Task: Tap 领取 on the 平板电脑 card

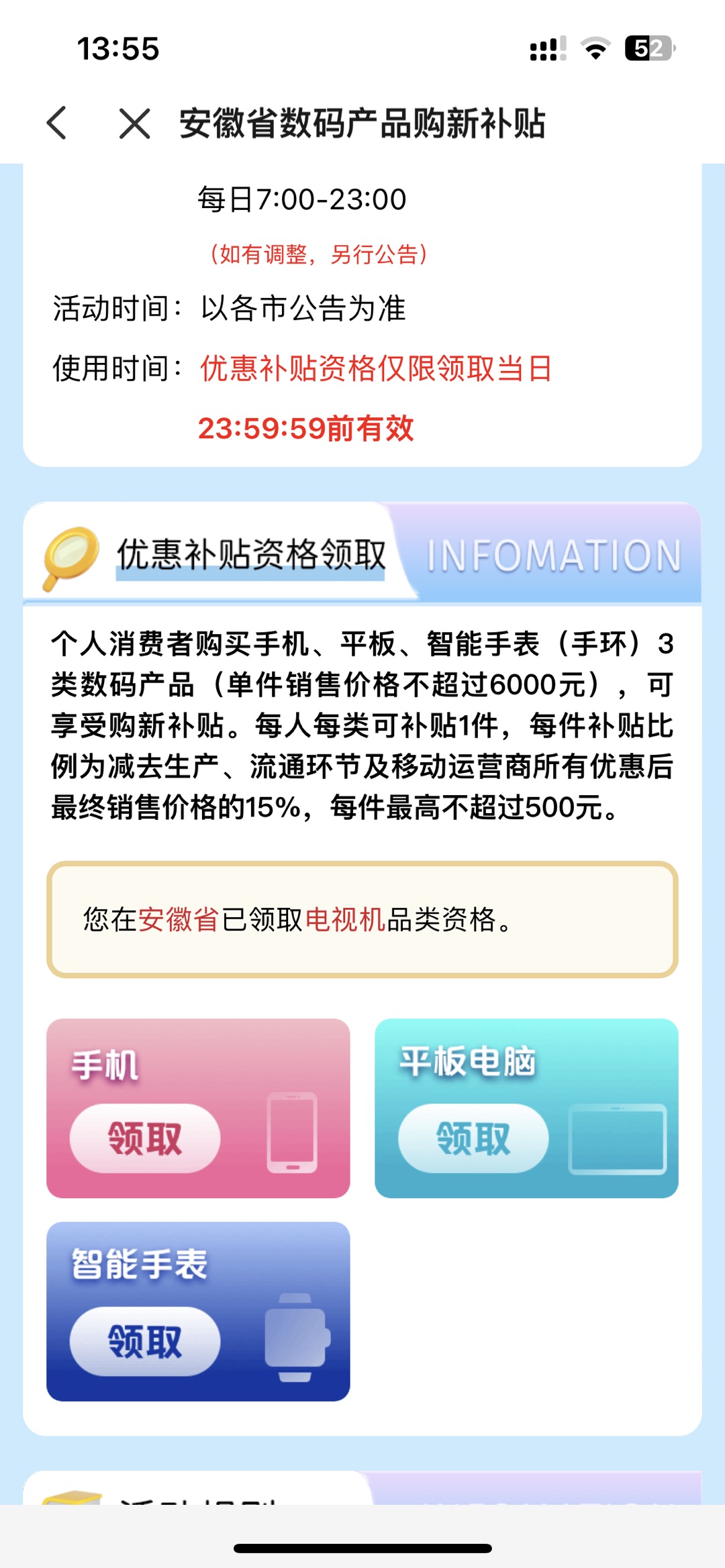Action: pyautogui.click(x=473, y=1139)
